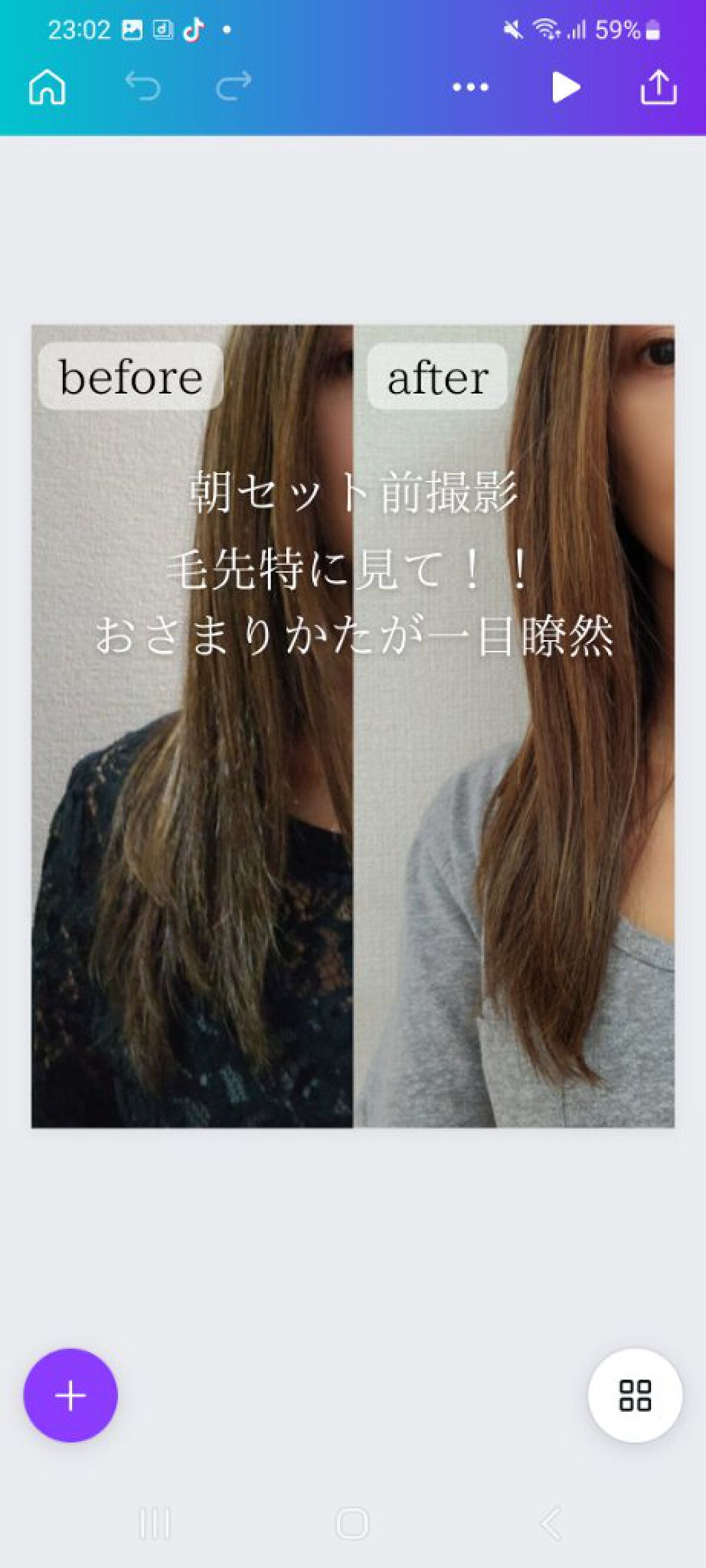
Task: Open the three-dot more options menu
Action: [470, 87]
